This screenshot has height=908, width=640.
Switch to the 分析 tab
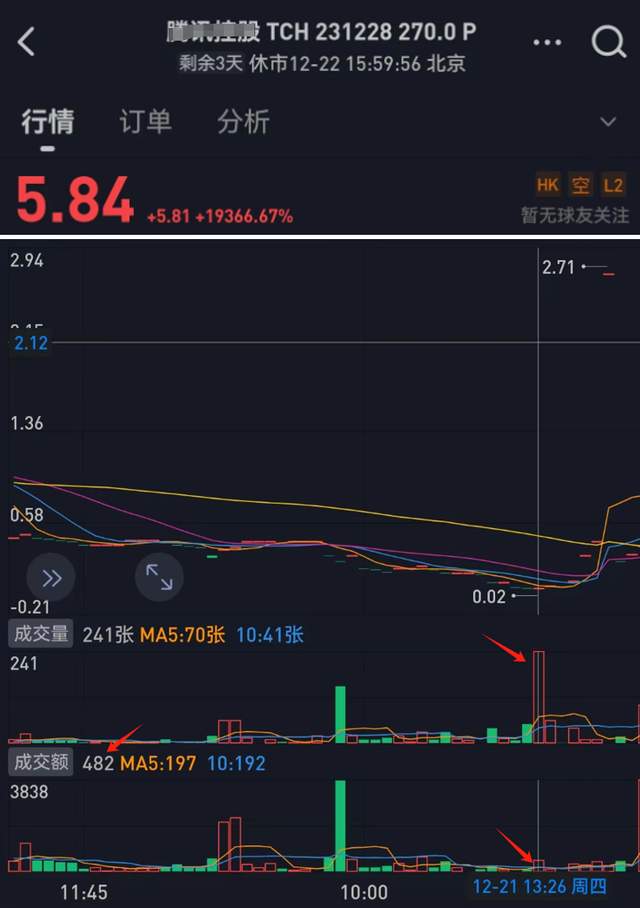click(x=243, y=122)
